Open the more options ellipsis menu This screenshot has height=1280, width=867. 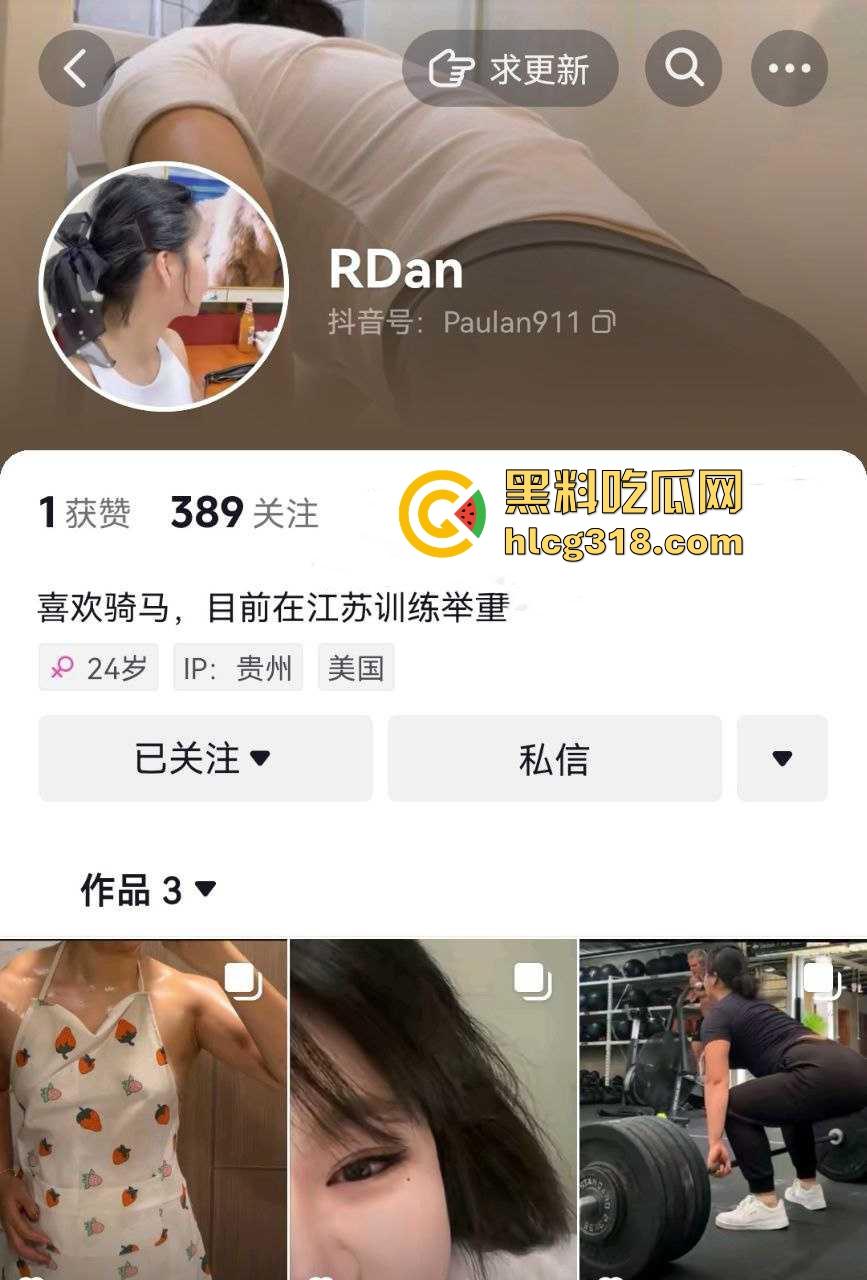[788, 70]
